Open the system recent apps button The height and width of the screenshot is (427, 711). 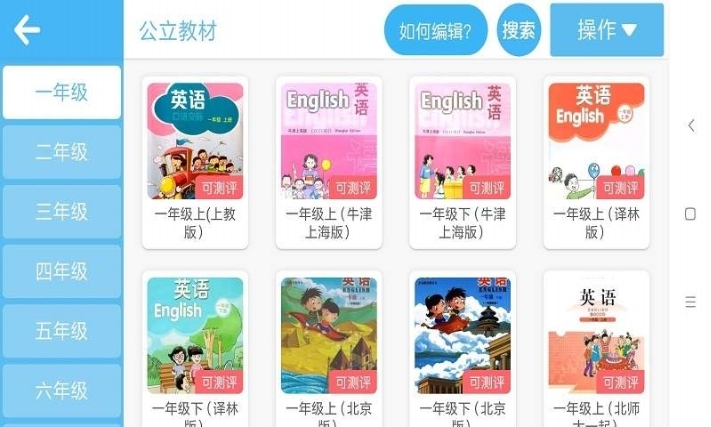point(690,302)
